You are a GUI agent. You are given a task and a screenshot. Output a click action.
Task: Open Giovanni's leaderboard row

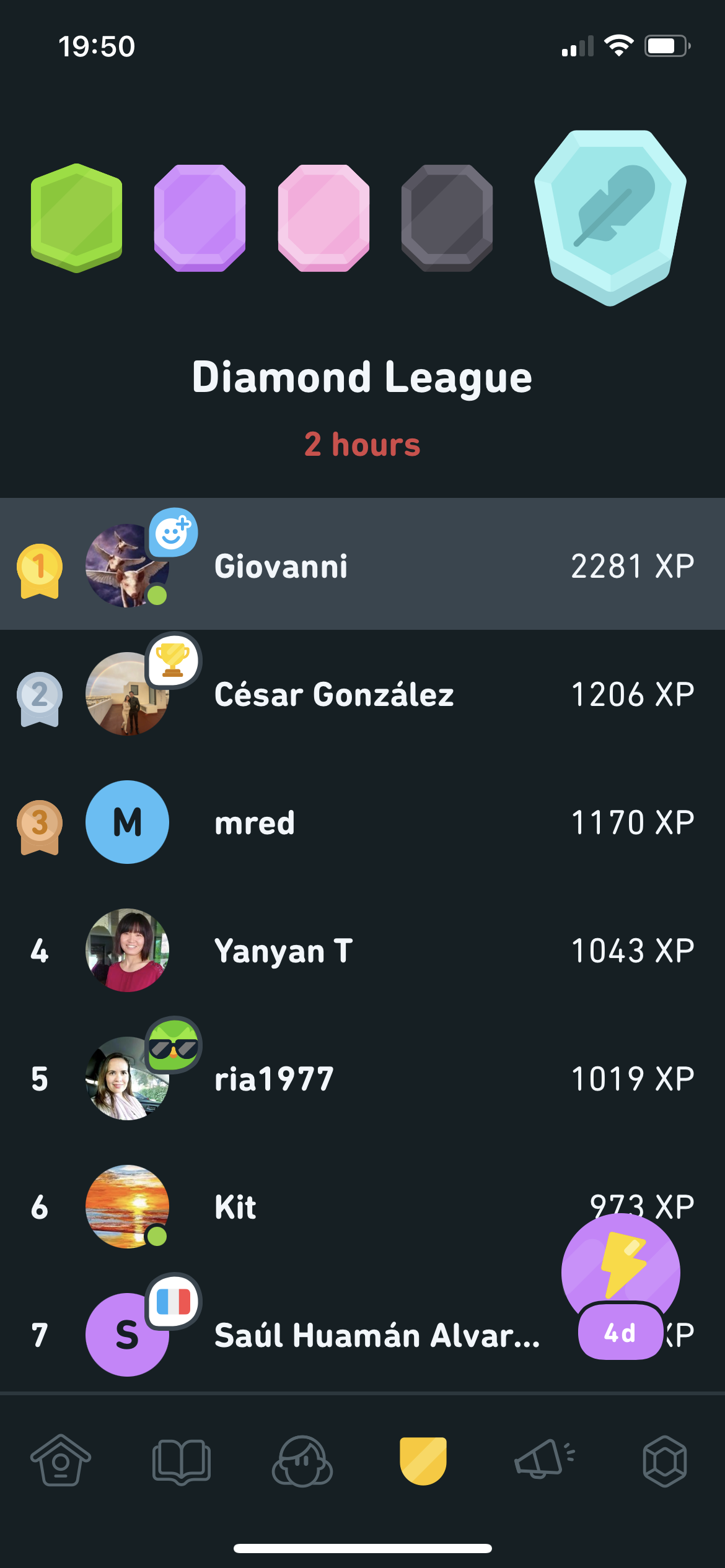362,565
